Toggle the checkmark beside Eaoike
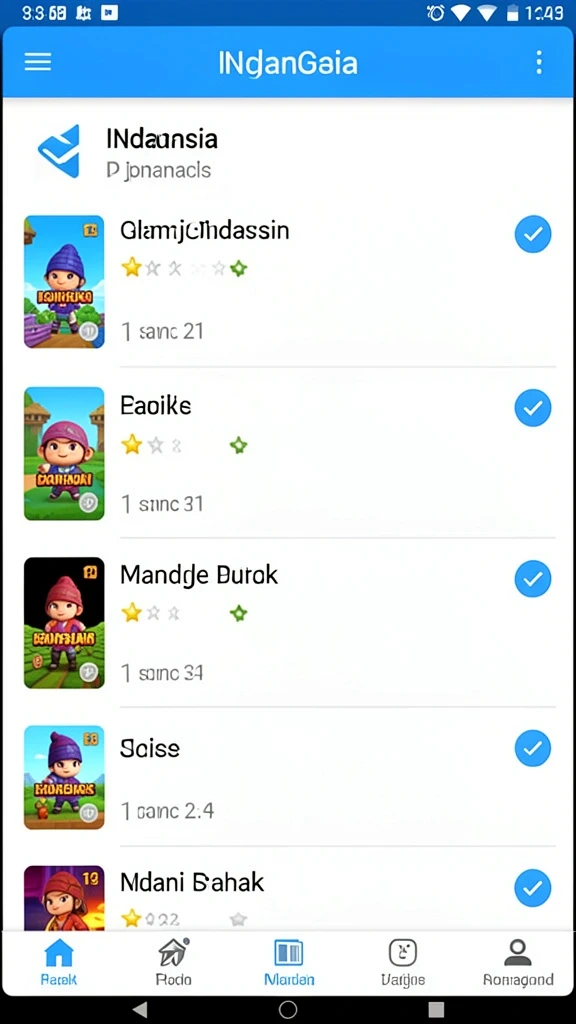 point(533,408)
